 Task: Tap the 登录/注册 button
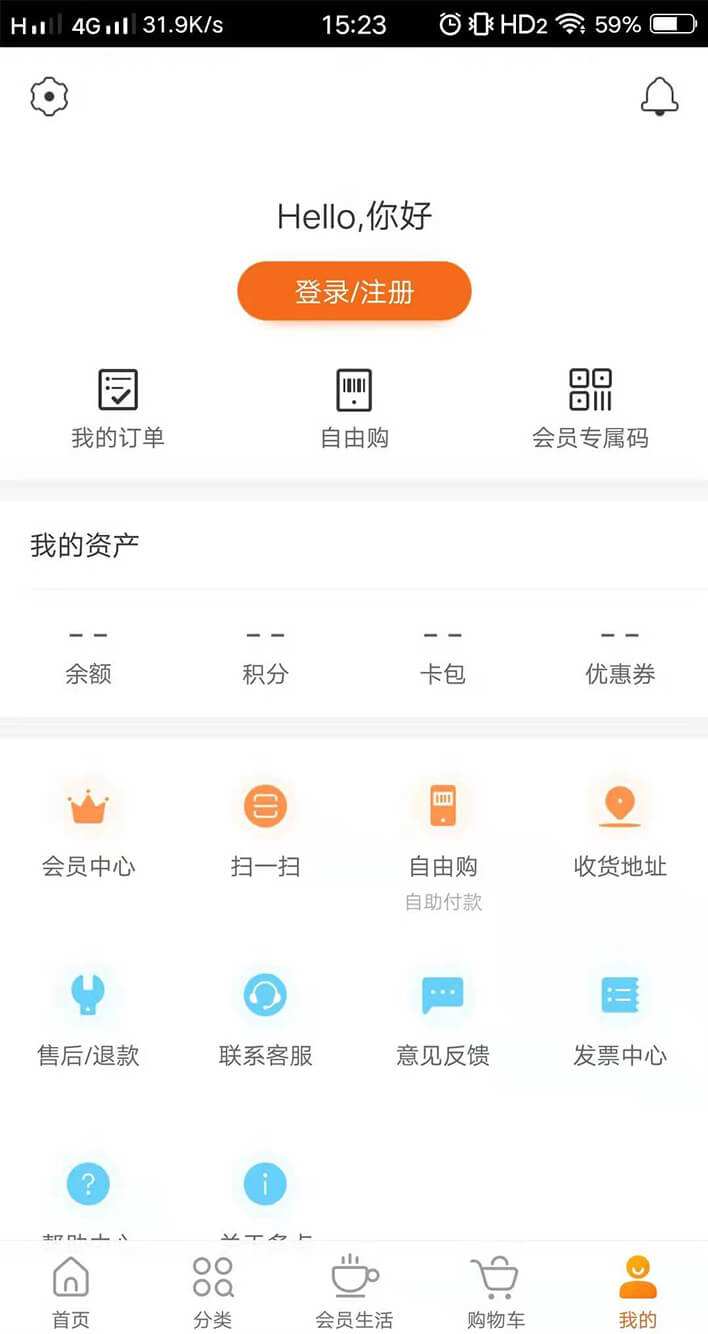[354, 291]
